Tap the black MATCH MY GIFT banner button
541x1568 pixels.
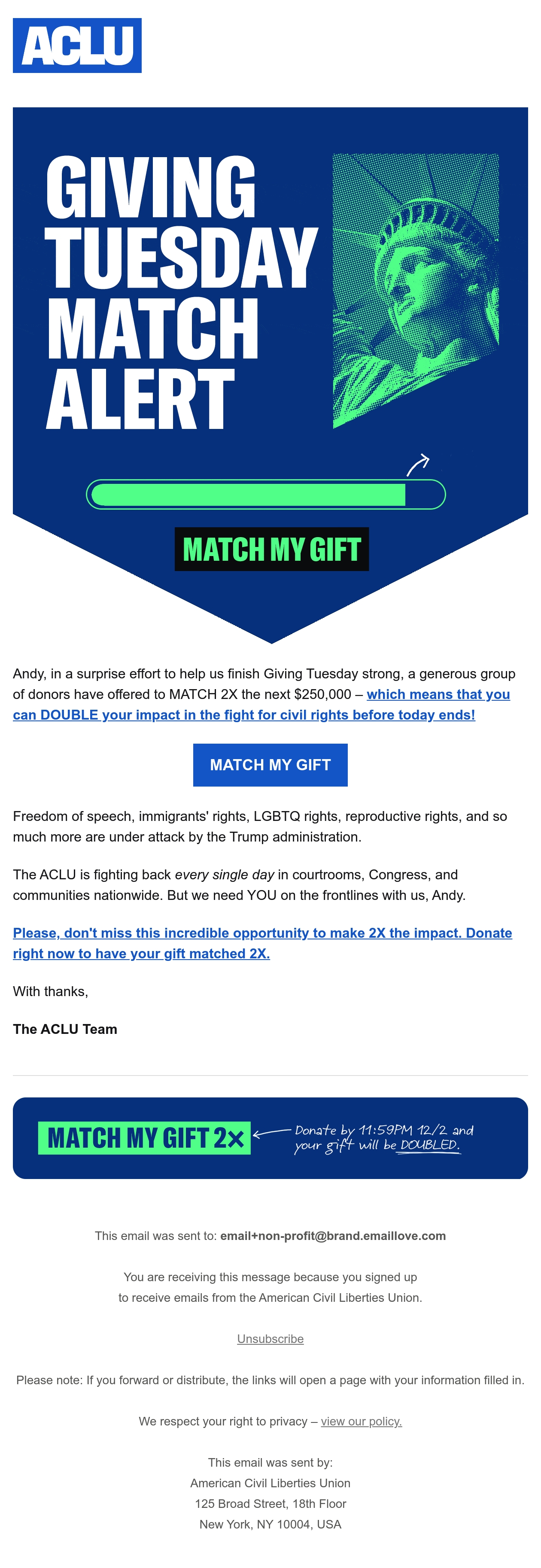[271, 548]
